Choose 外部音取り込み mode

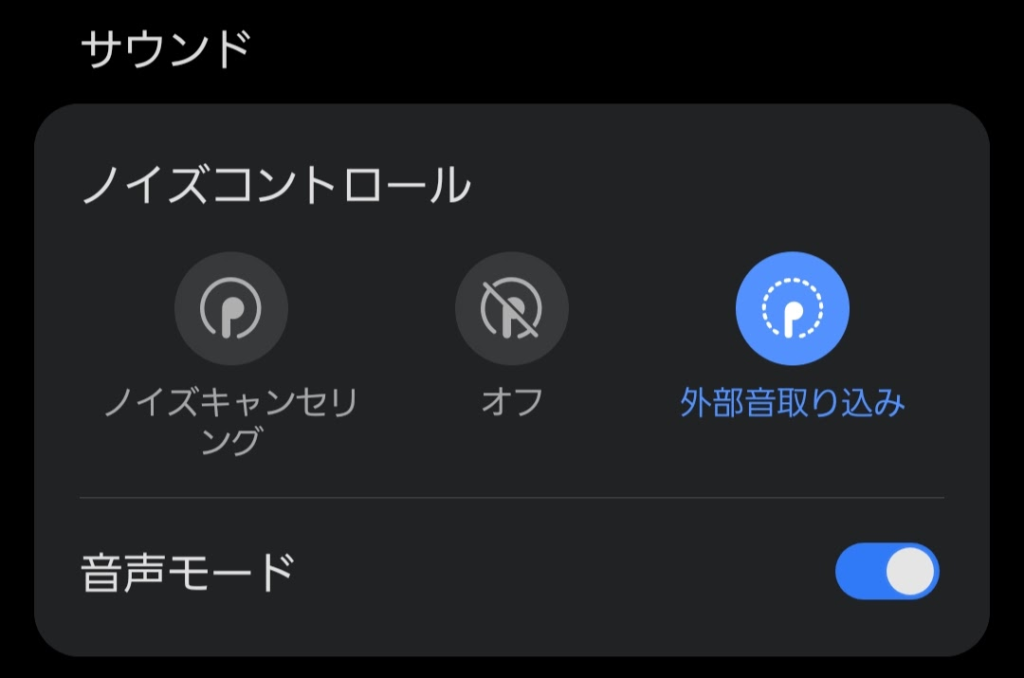click(x=792, y=309)
